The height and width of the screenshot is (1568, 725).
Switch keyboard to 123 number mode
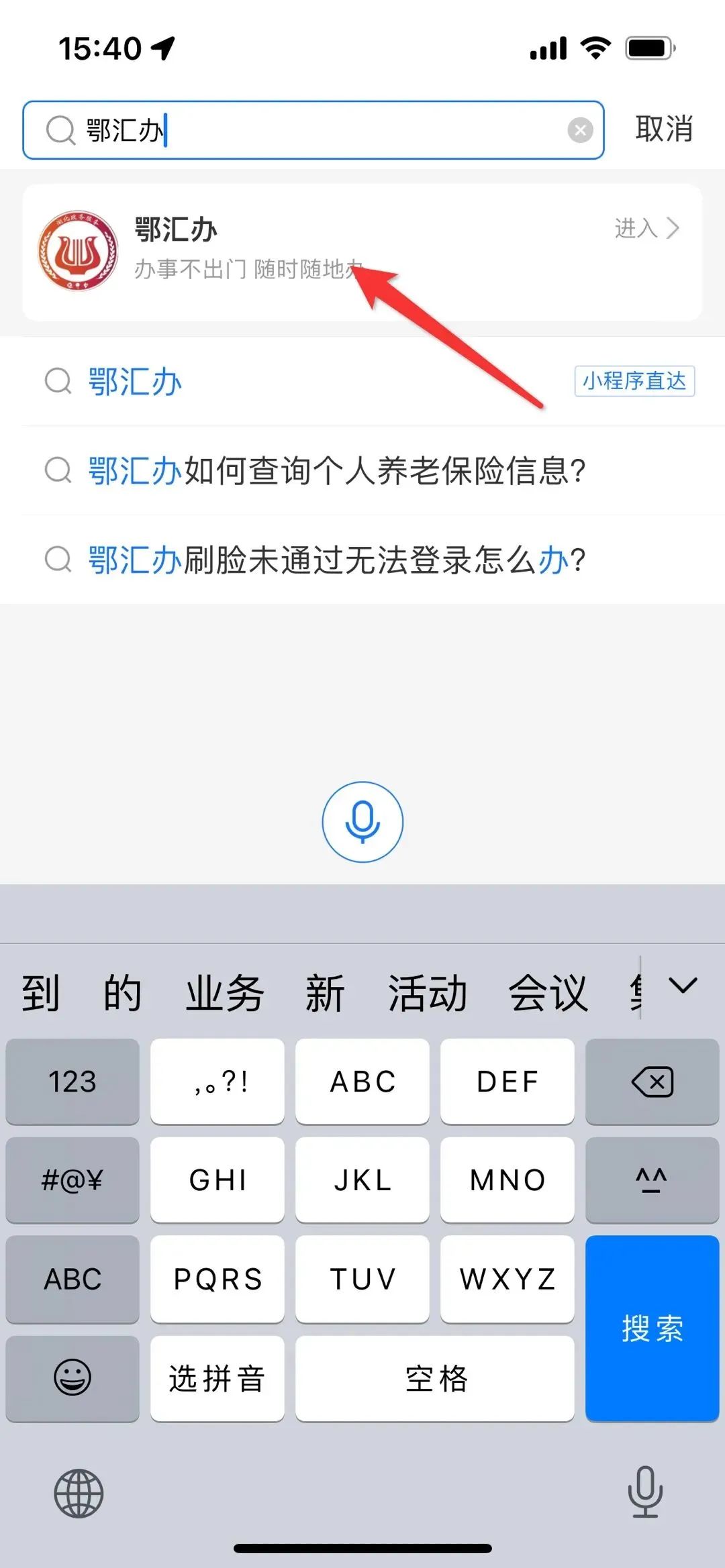click(x=72, y=1082)
